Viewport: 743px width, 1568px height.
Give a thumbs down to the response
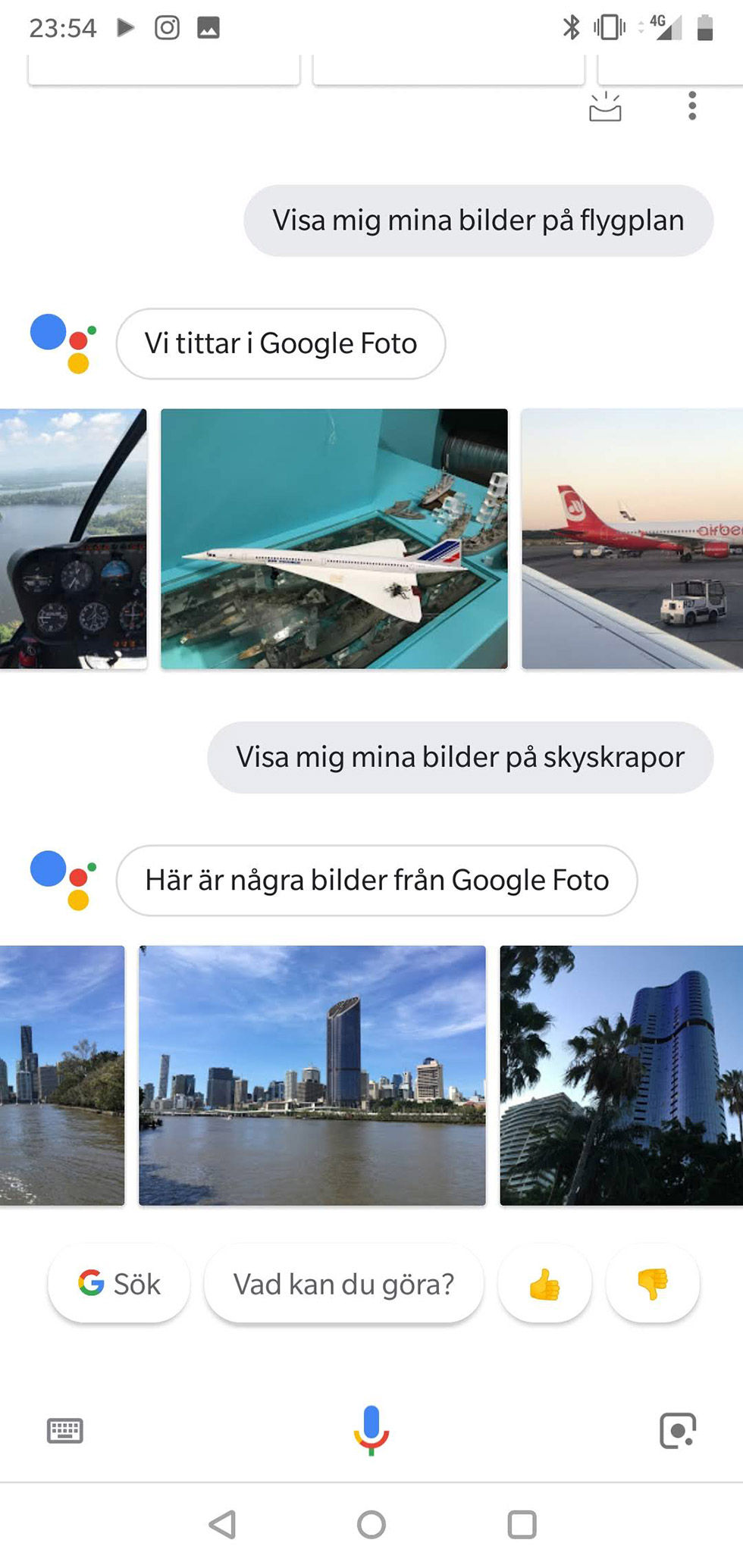coord(652,1284)
